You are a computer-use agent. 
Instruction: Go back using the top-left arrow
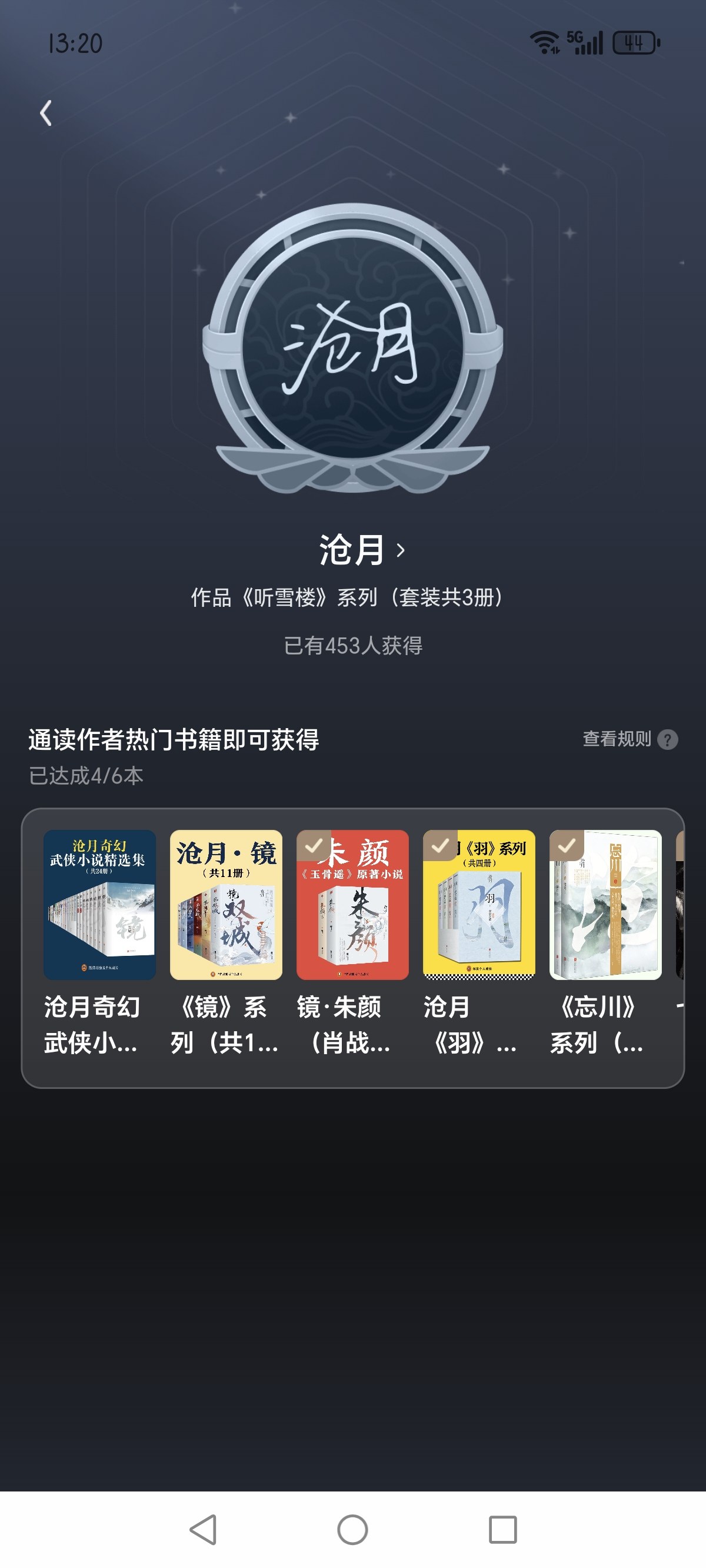tap(46, 113)
